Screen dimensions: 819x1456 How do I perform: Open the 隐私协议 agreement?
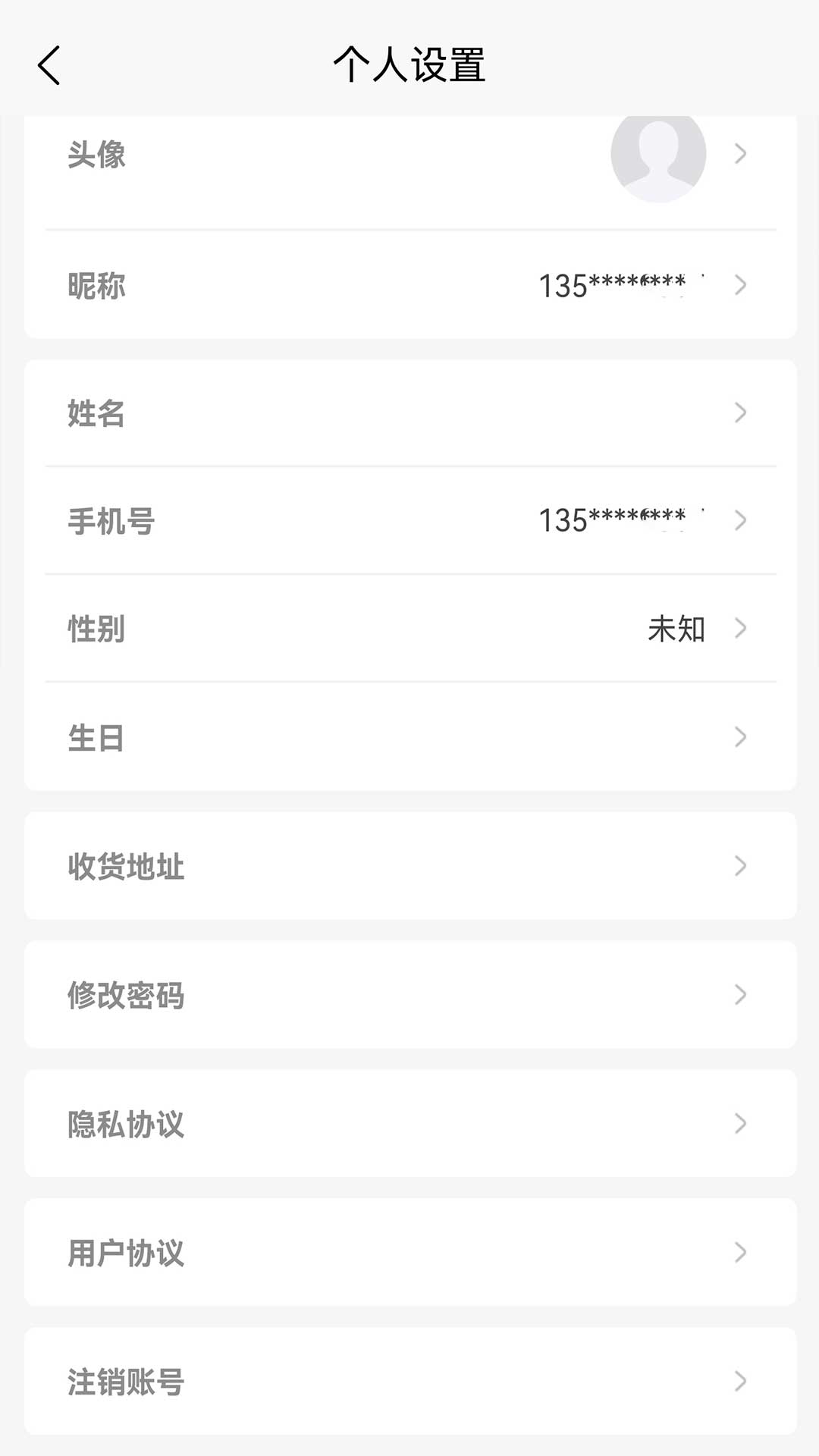tap(409, 1124)
